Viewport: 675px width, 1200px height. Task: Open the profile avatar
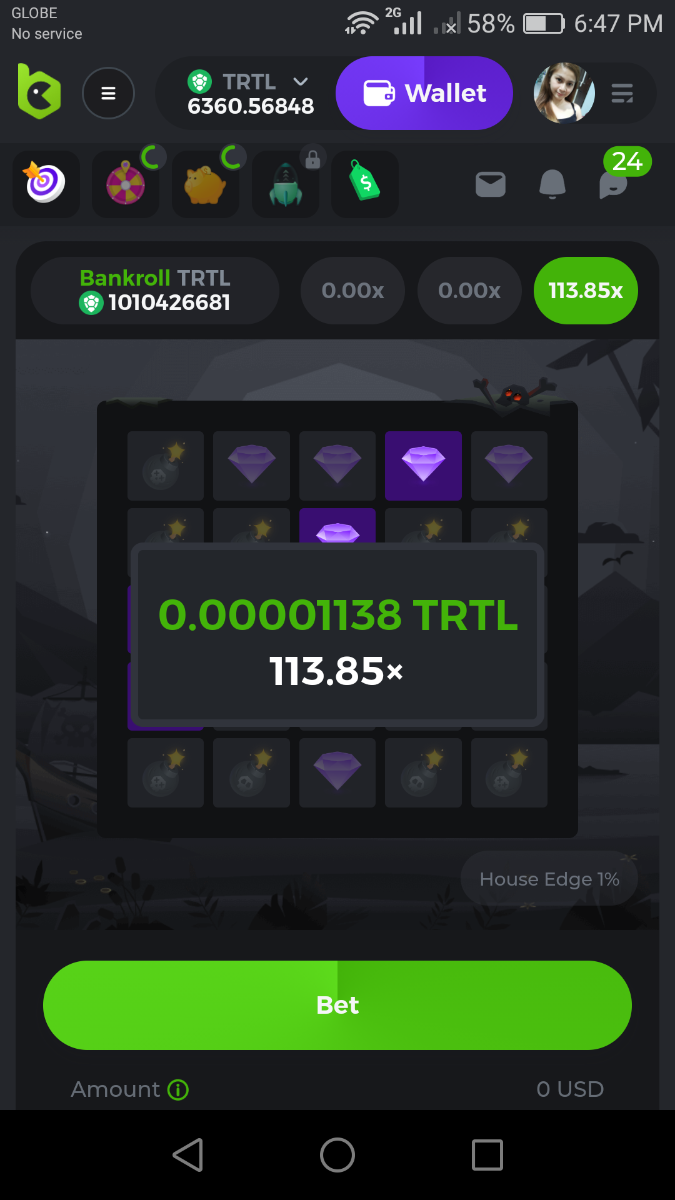pos(564,94)
